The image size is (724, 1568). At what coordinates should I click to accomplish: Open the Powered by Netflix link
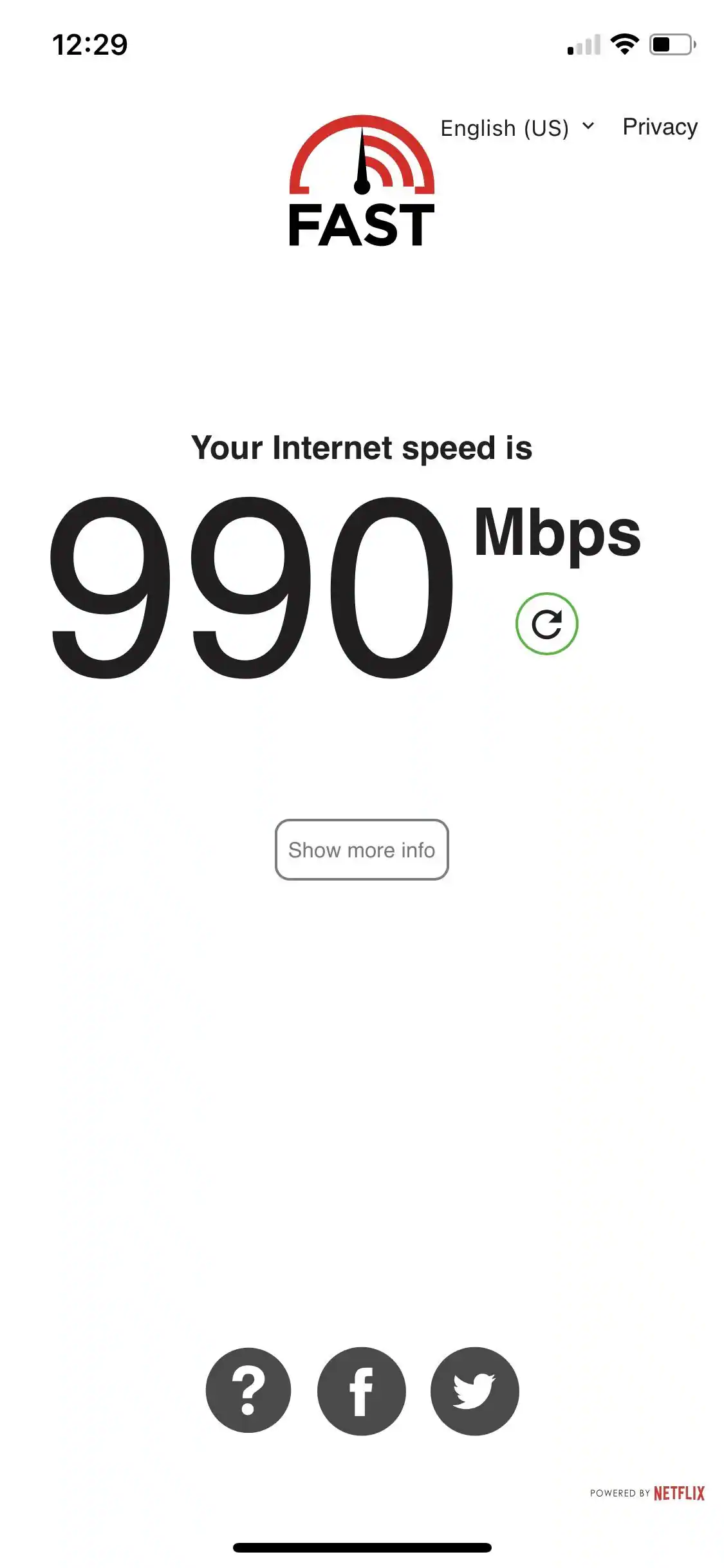647,1493
